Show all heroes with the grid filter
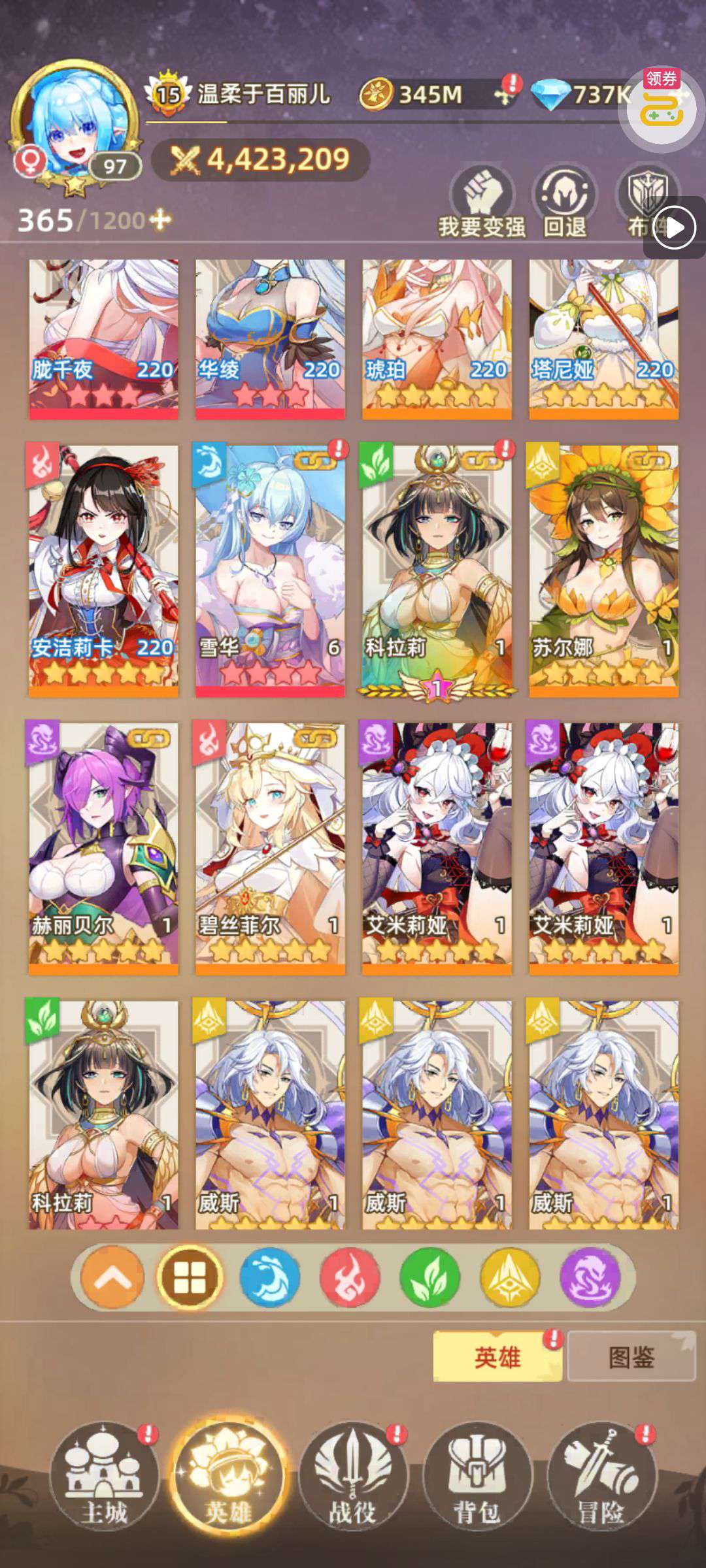Image resolution: width=706 pixels, height=1568 pixels. coord(190,1277)
